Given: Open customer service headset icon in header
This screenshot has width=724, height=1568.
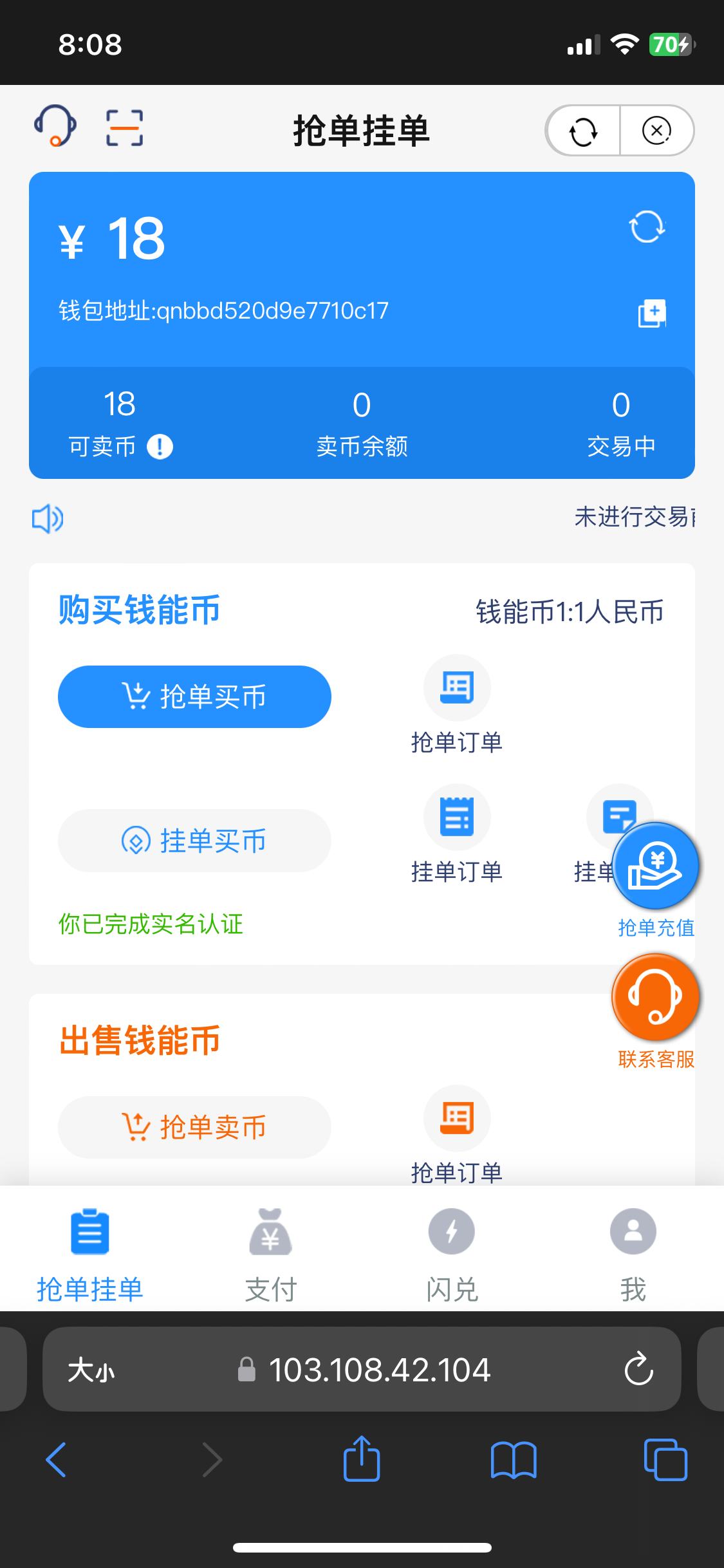Looking at the screenshot, I should [55, 126].
